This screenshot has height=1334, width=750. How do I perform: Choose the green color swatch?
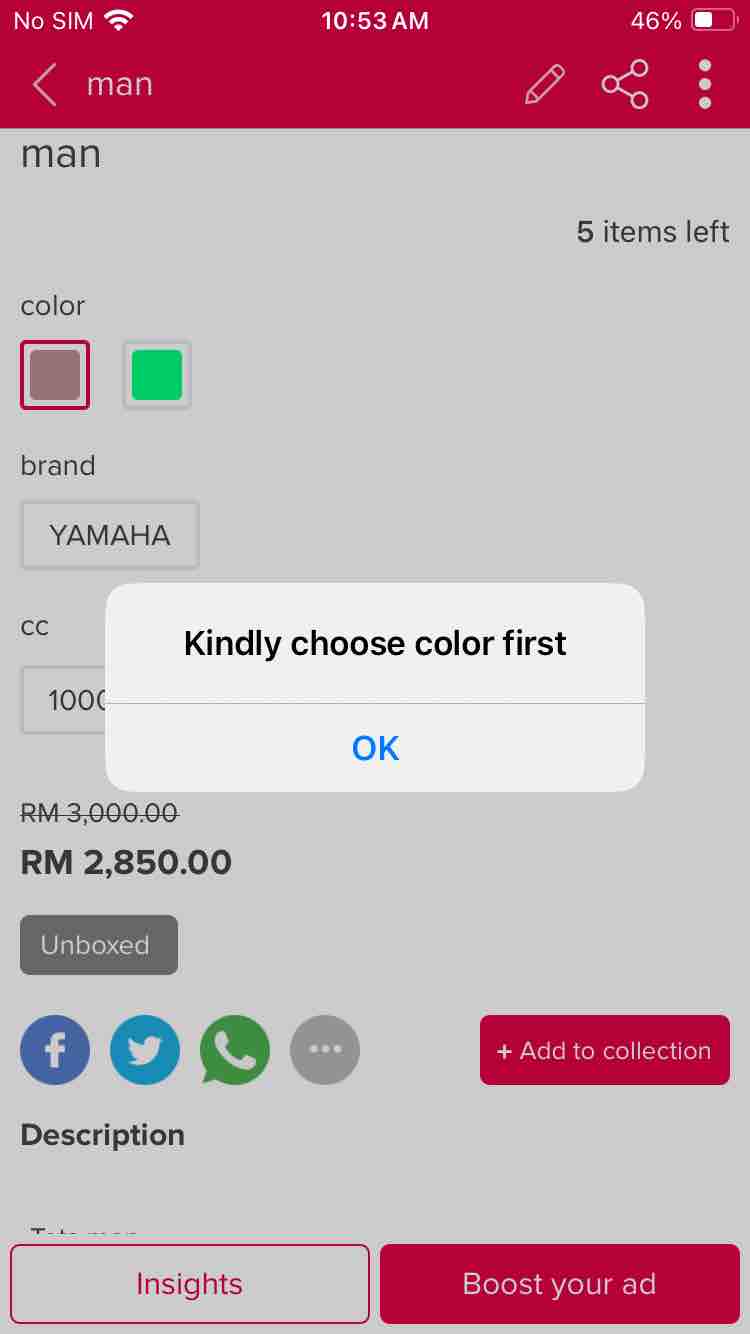(157, 375)
